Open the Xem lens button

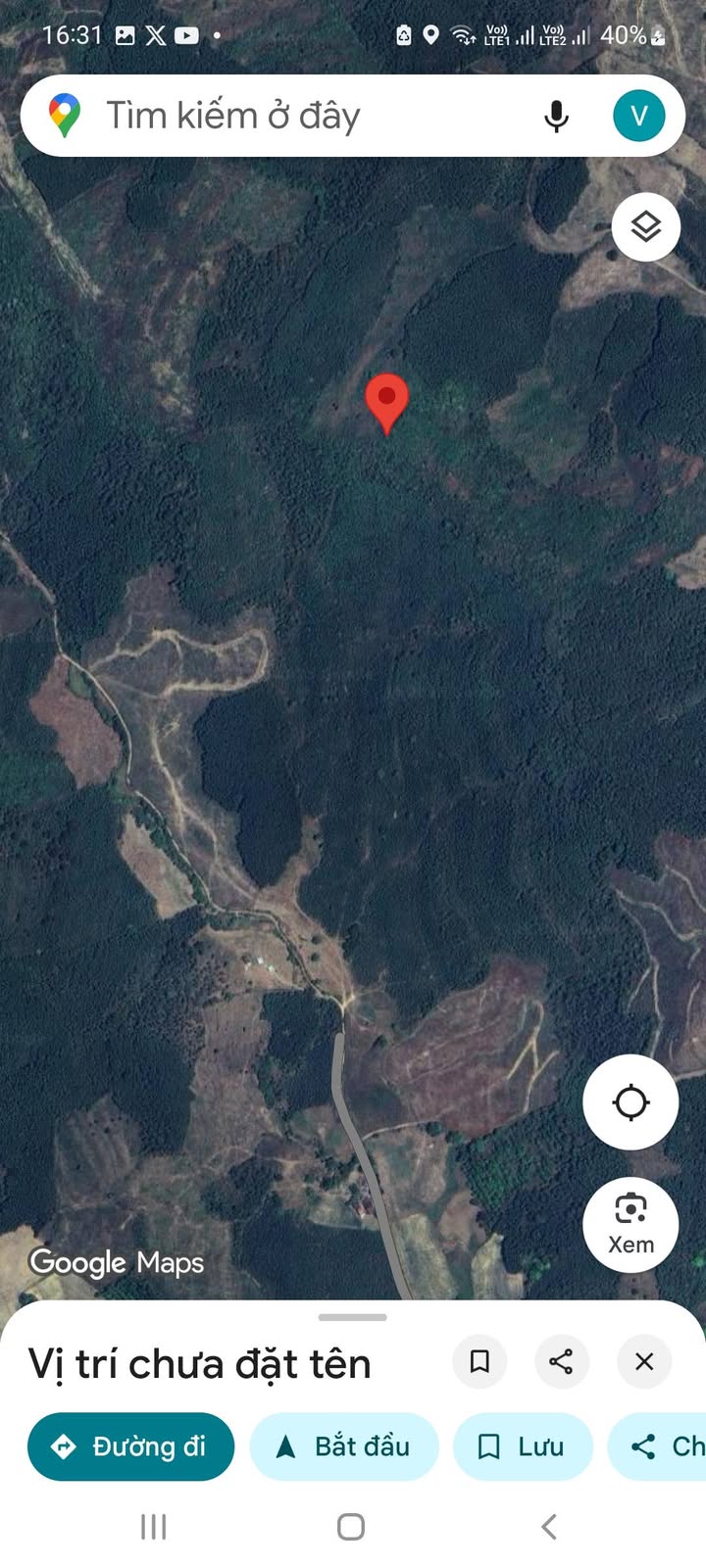pos(630,1224)
